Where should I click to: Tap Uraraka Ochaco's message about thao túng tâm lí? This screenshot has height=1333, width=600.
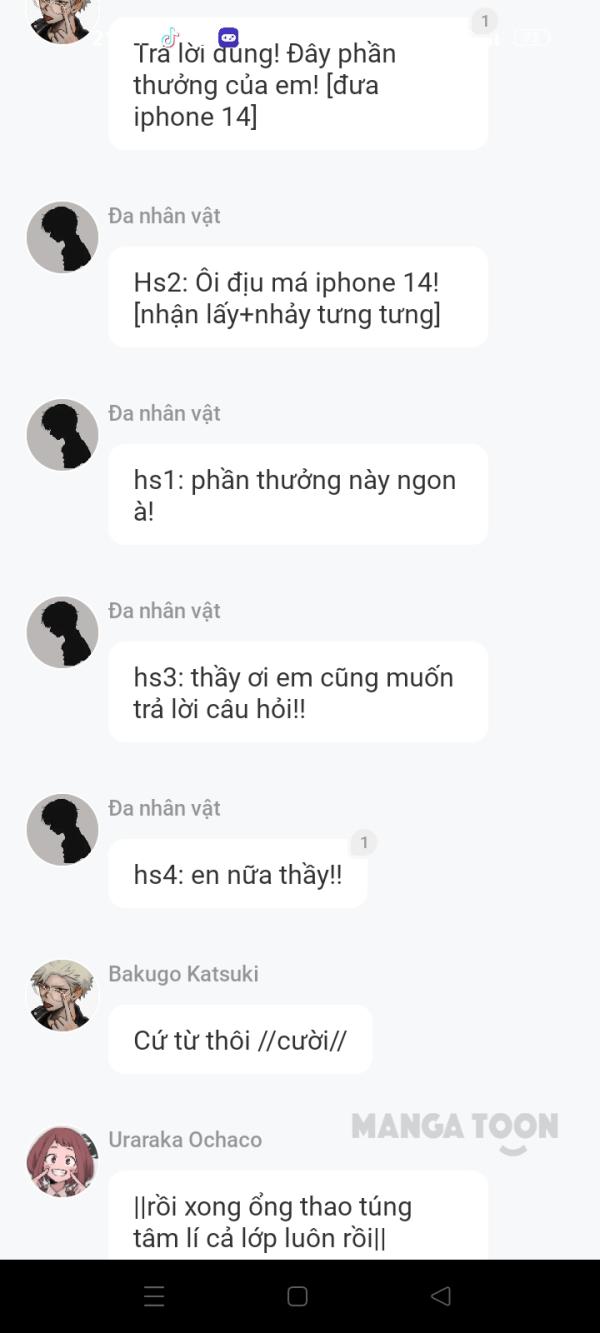298,1220
